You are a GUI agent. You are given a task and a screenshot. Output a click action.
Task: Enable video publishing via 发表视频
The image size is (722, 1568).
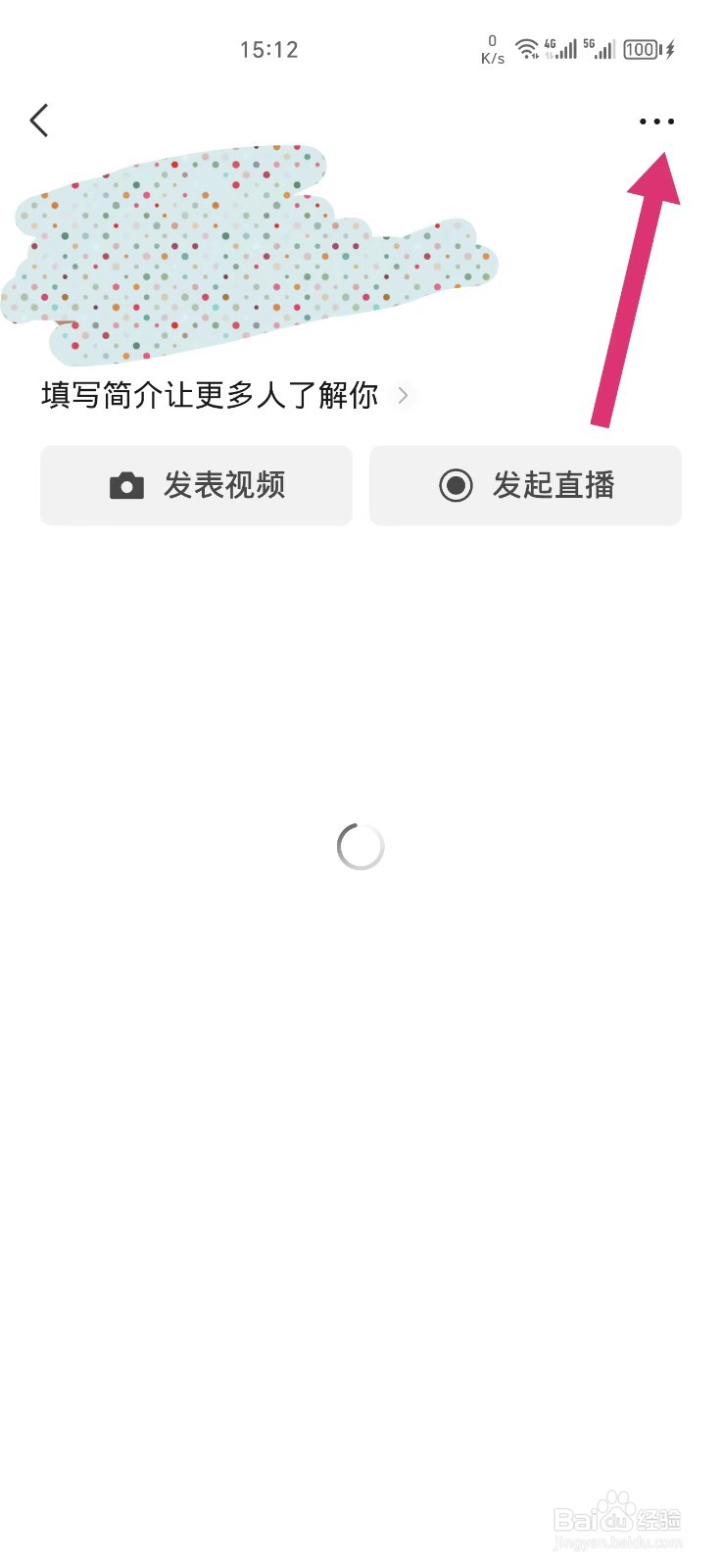click(x=196, y=485)
